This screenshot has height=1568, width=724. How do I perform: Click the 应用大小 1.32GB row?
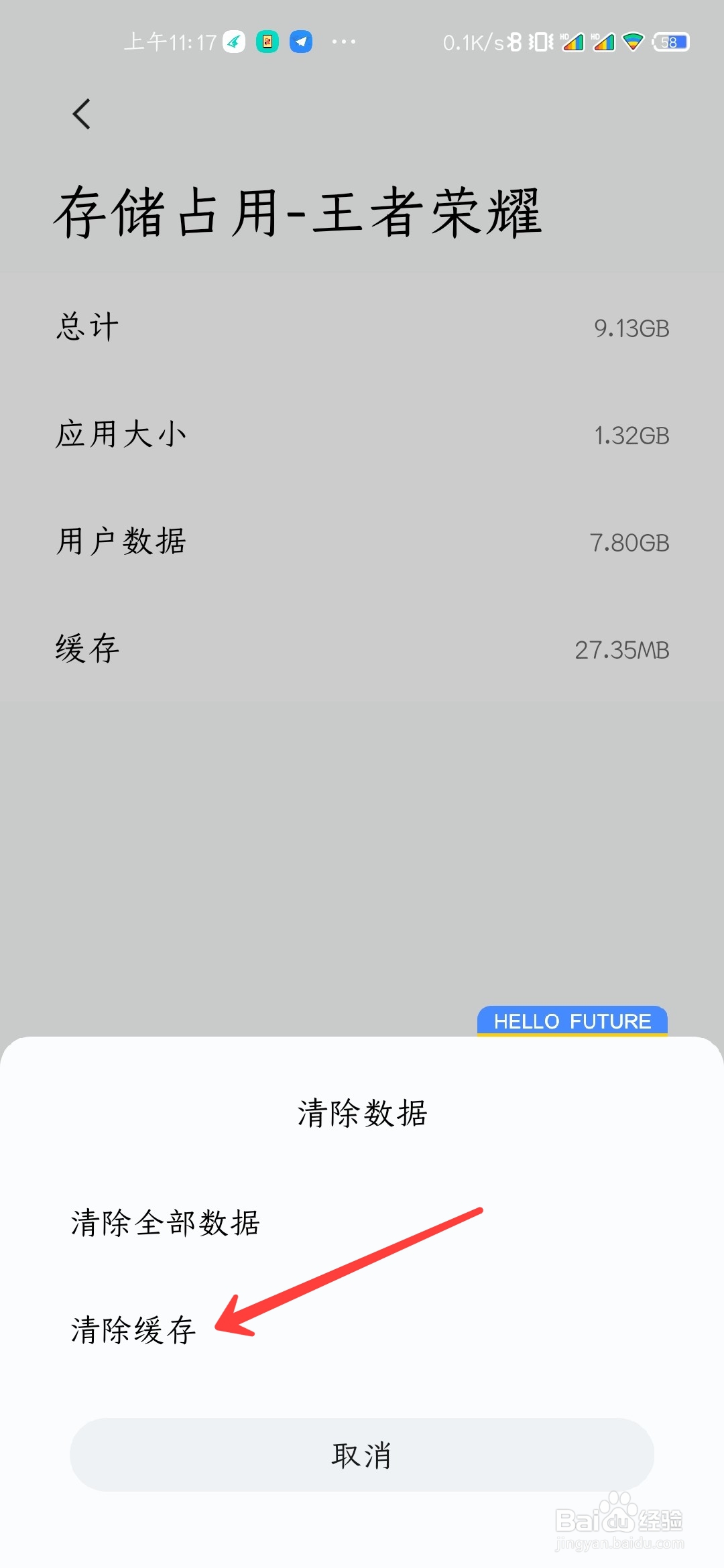click(362, 434)
